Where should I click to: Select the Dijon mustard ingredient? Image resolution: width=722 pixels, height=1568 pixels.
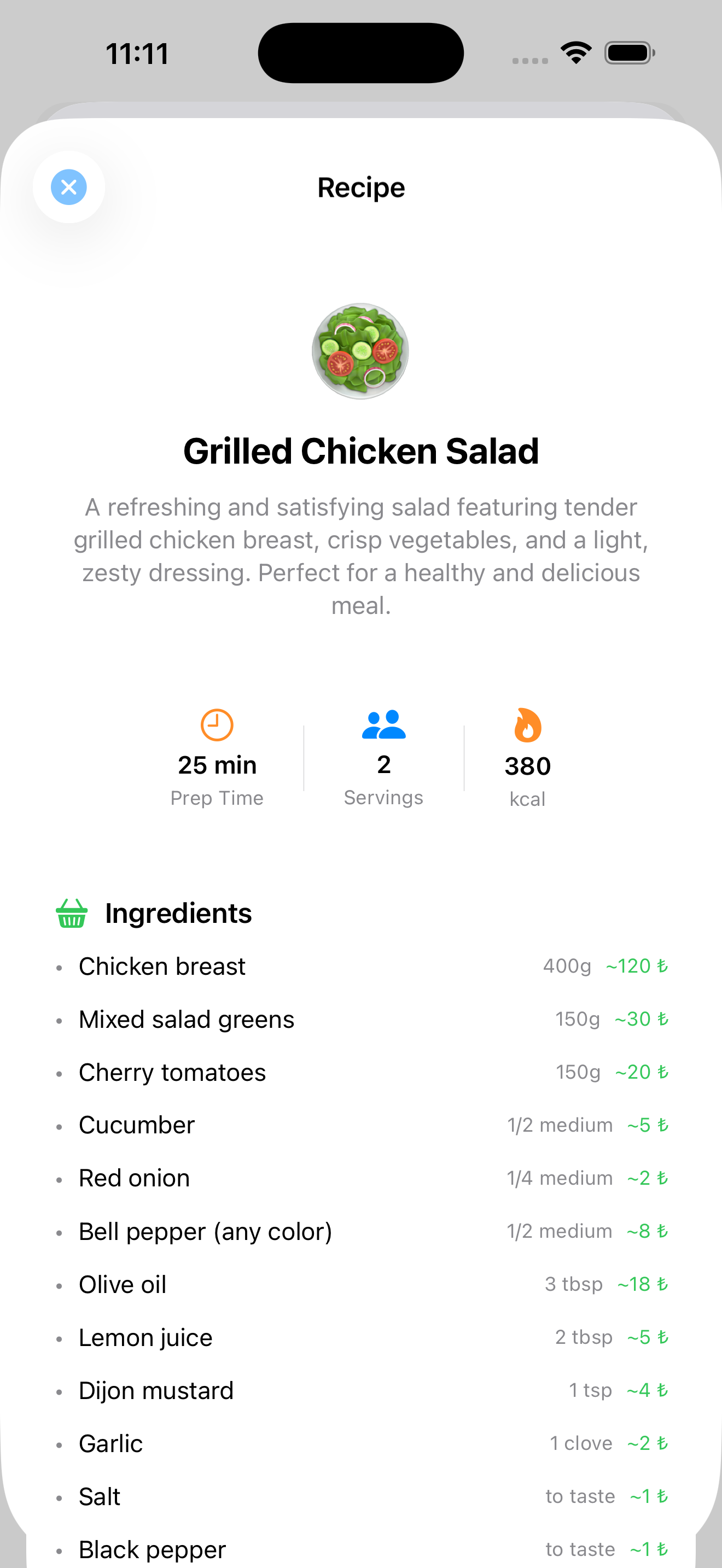pyautogui.click(x=156, y=1390)
